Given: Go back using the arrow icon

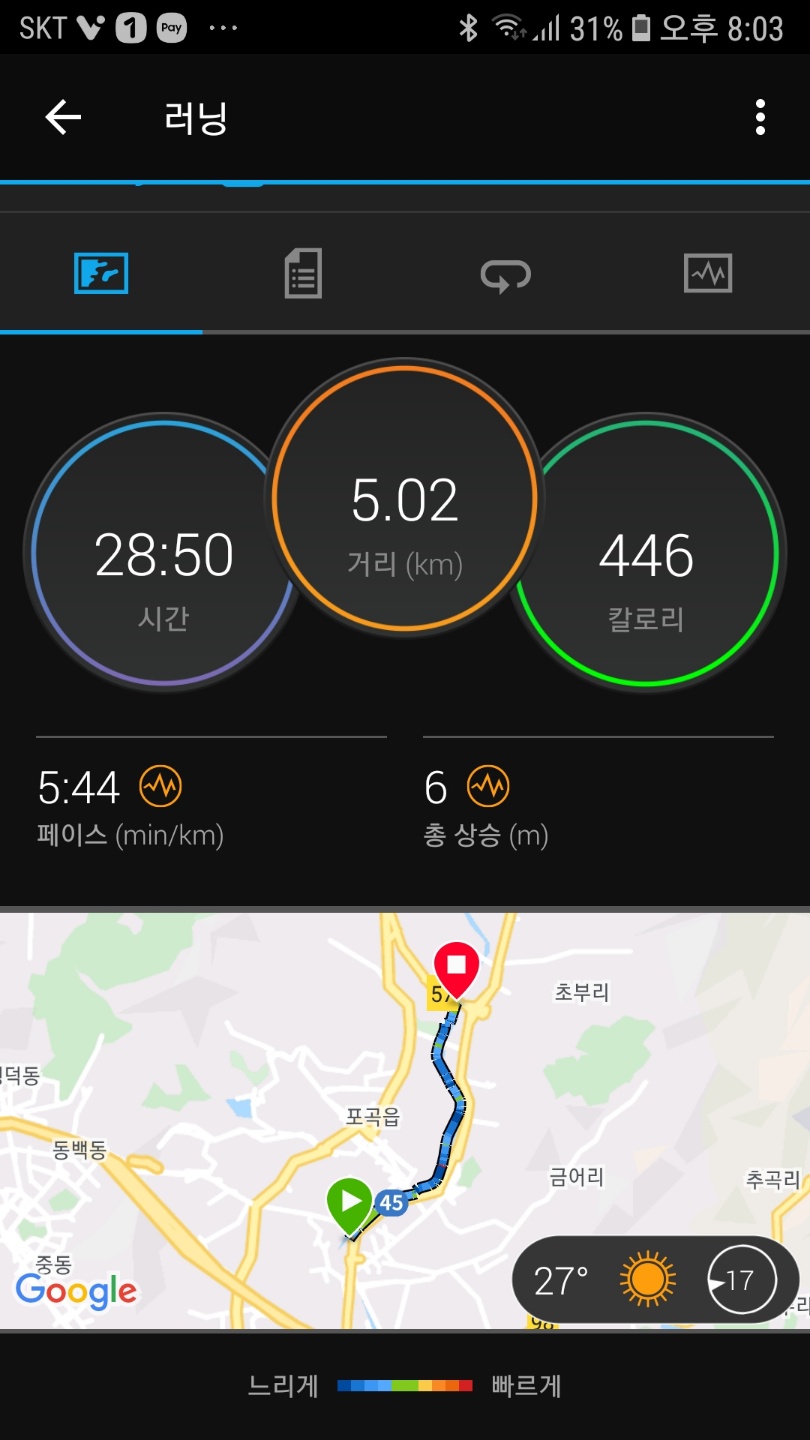Looking at the screenshot, I should (x=63, y=118).
